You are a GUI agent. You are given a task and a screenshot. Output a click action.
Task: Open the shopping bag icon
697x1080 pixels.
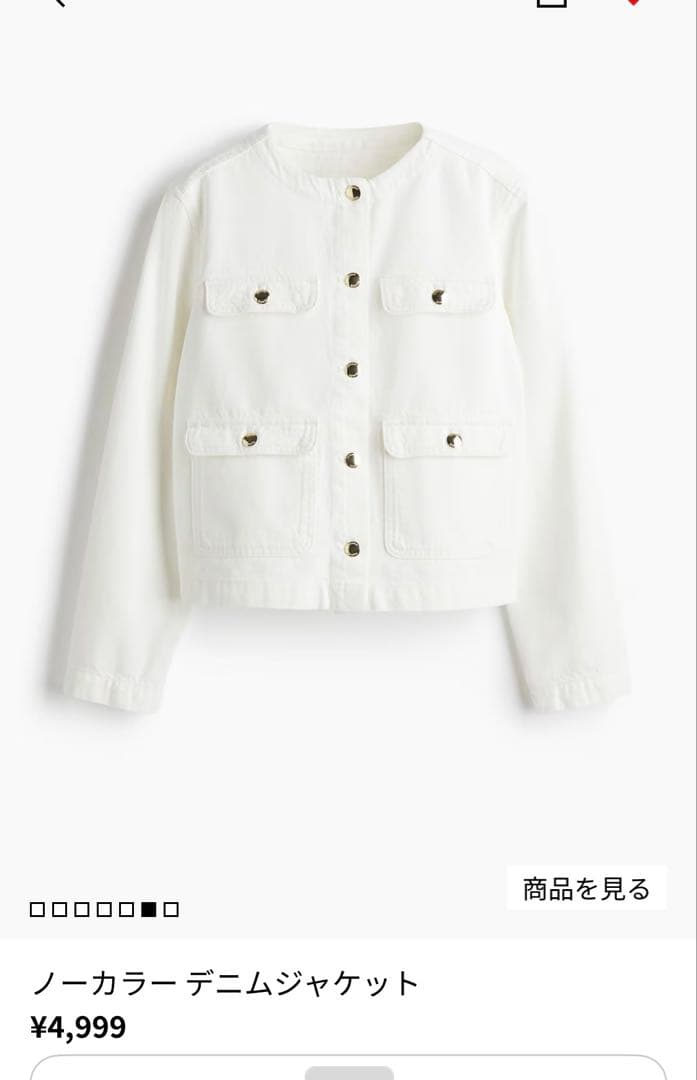(x=551, y=3)
